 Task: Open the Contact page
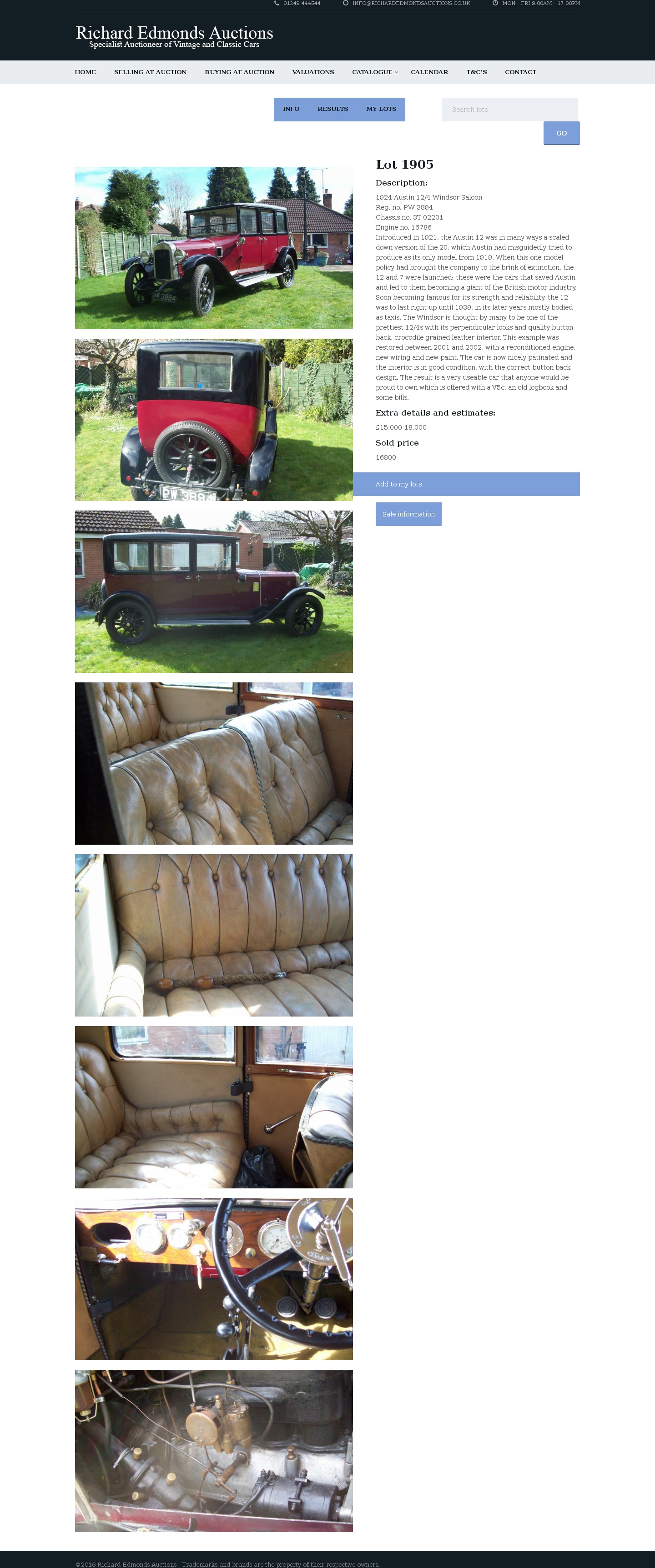point(520,72)
